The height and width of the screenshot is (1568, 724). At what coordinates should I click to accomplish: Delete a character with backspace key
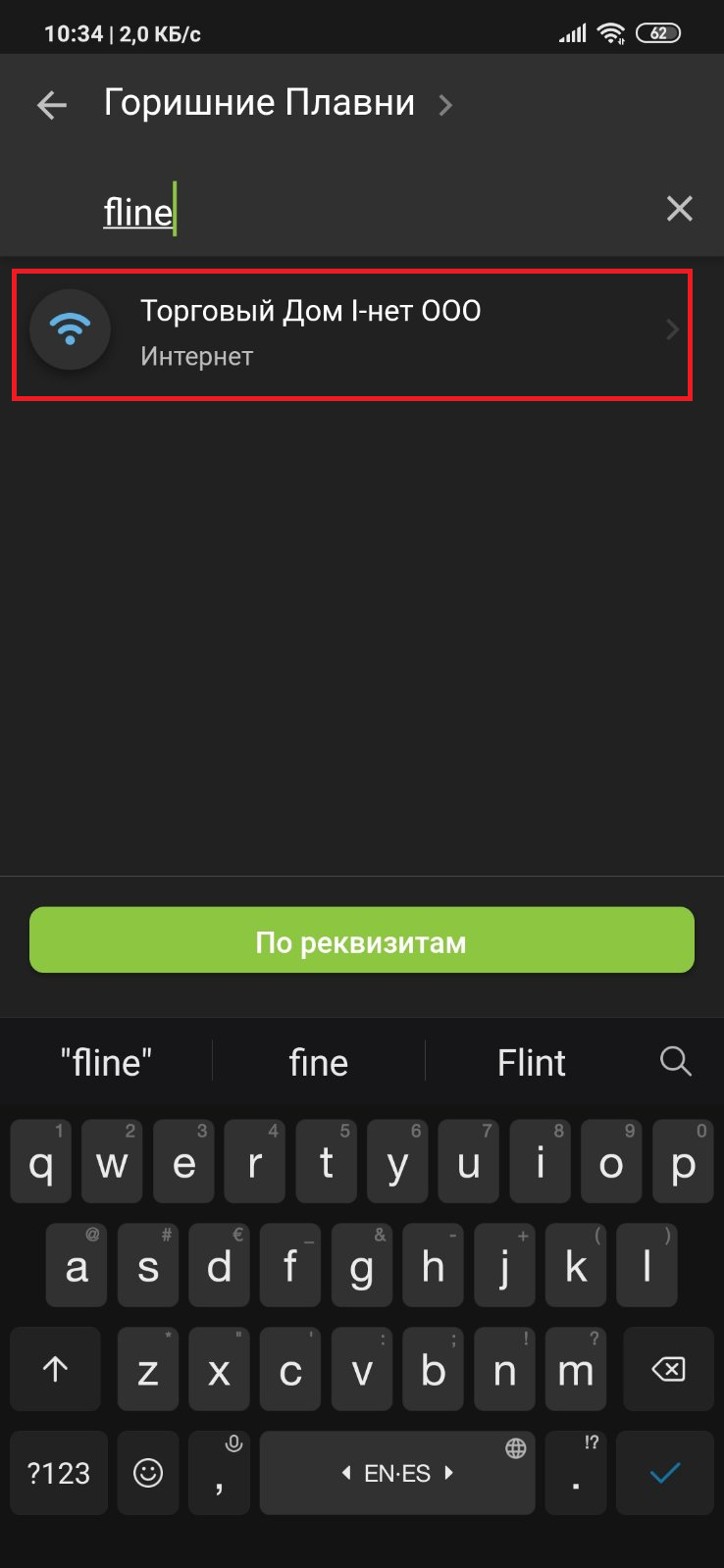669,1369
